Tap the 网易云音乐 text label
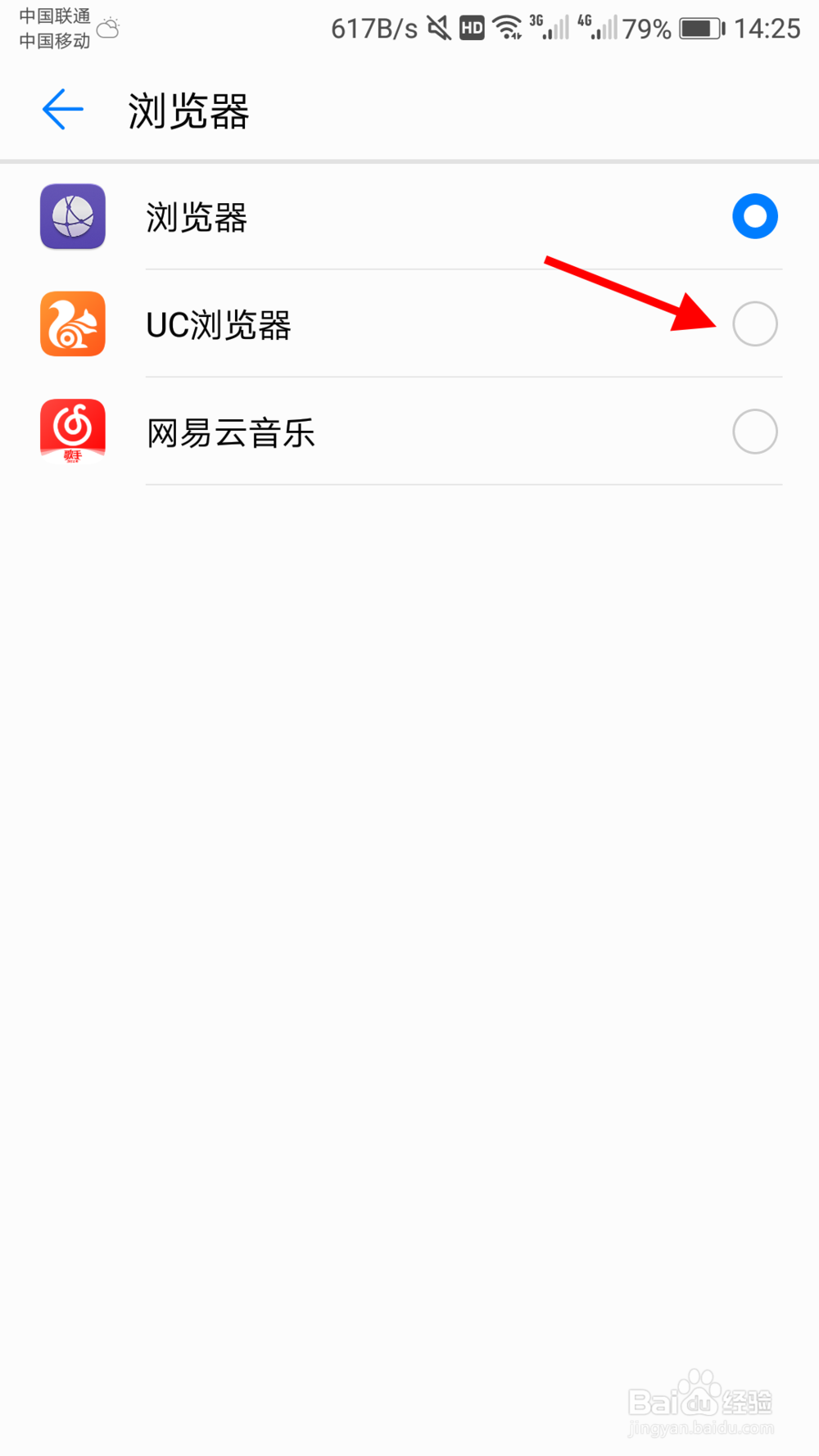This screenshot has height=1456, width=819. click(230, 433)
